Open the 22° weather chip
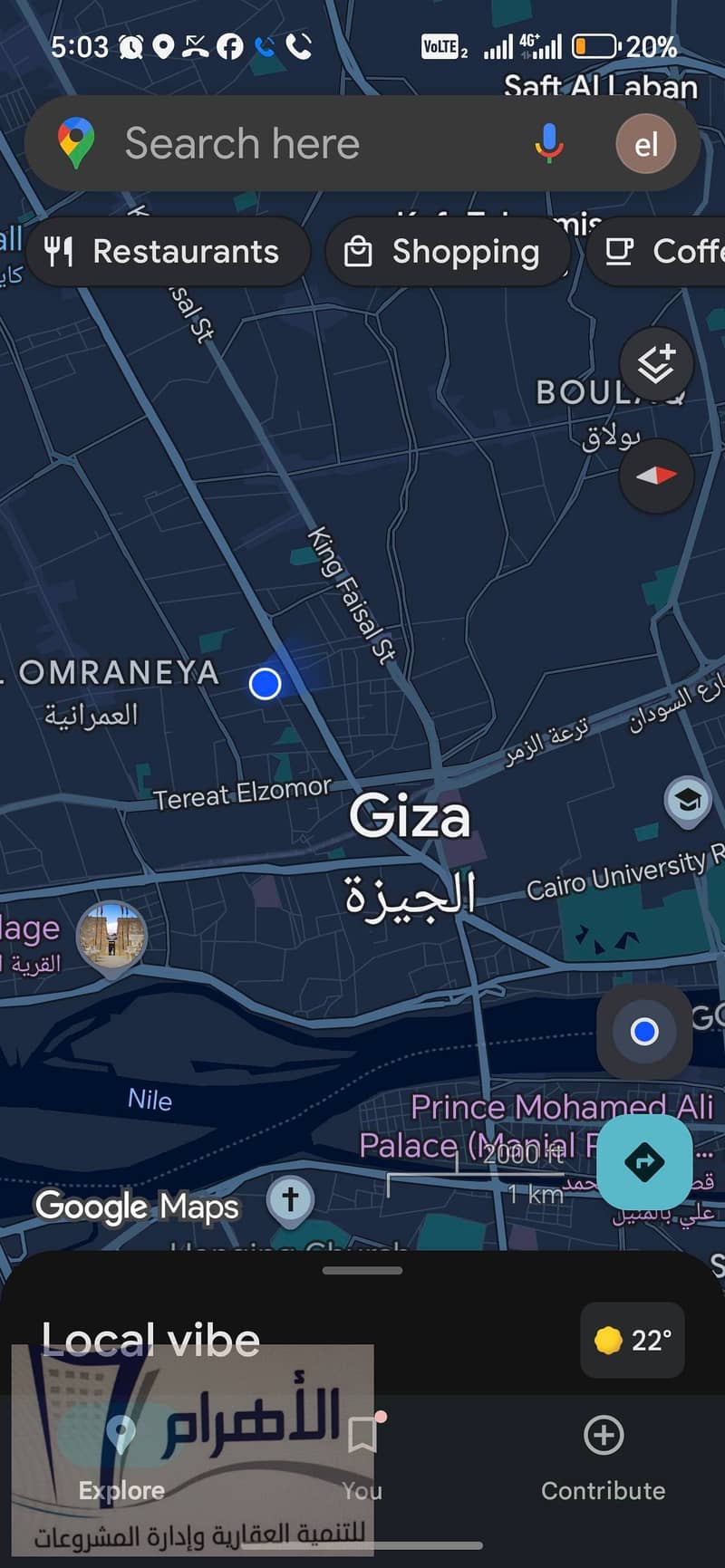 (x=632, y=1340)
